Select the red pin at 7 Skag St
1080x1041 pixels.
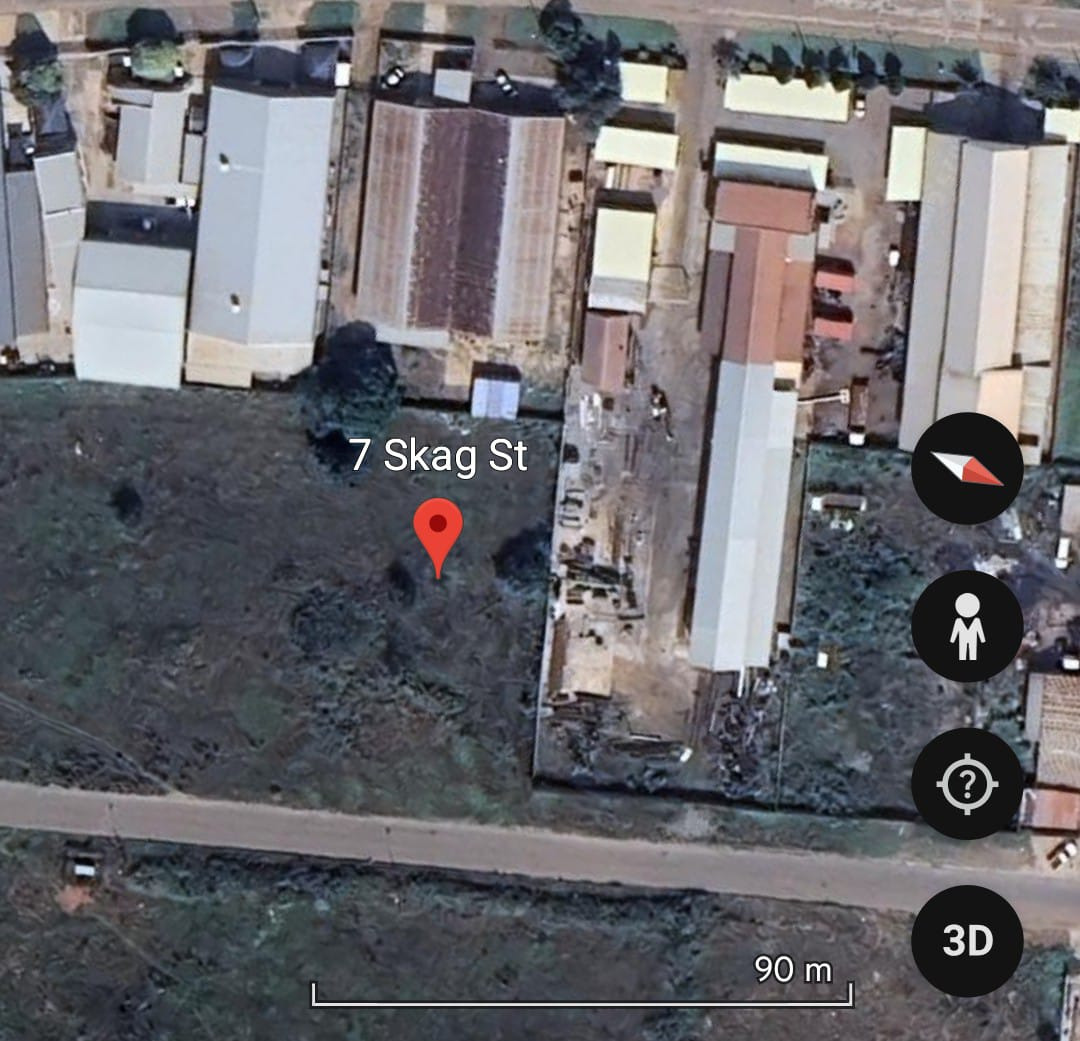pyautogui.click(x=438, y=532)
